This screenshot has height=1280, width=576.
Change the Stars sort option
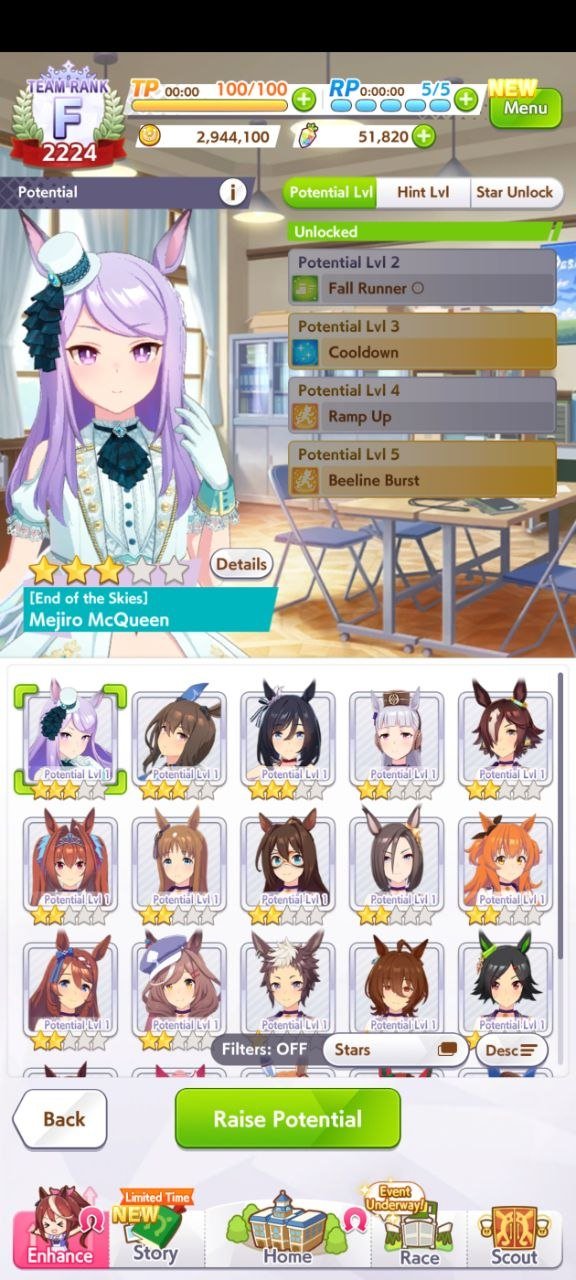click(394, 1050)
